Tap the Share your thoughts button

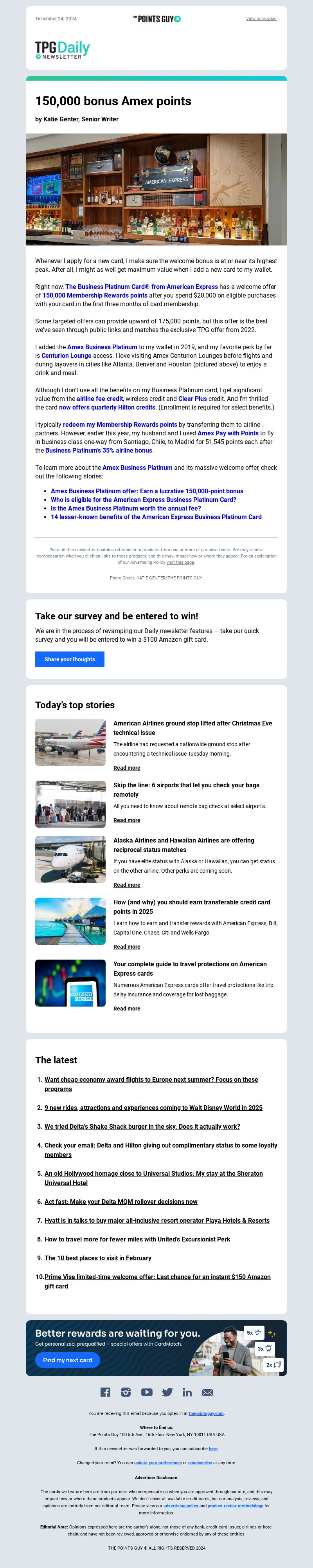[x=69, y=659]
